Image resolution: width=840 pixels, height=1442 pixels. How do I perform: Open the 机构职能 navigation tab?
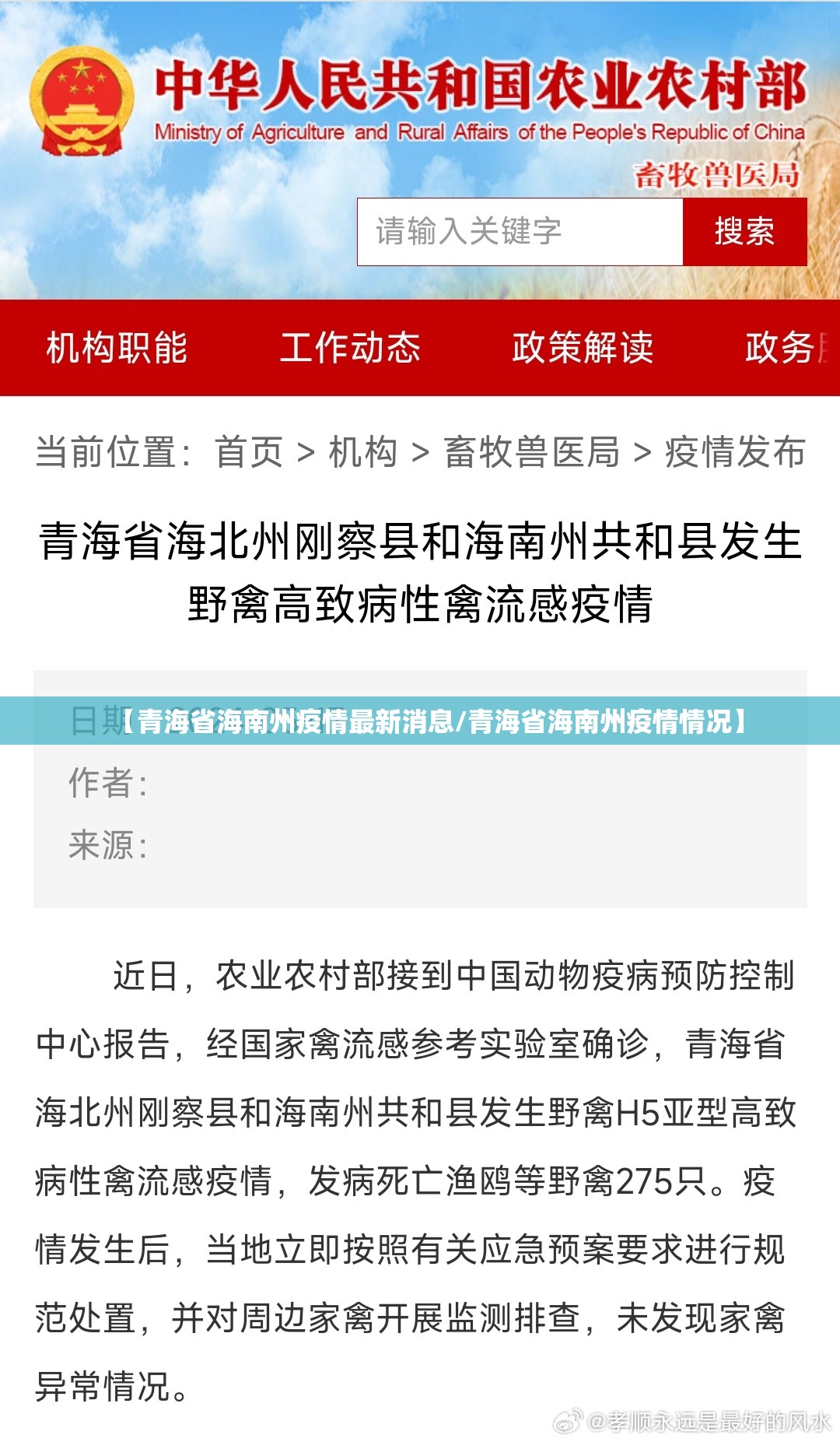pos(117,348)
